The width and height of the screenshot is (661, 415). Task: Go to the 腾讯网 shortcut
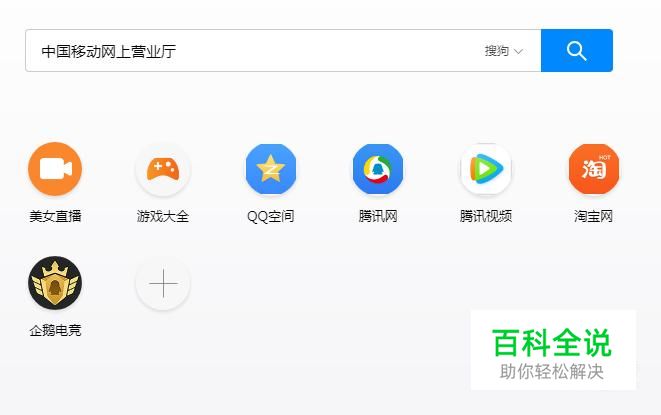(378, 169)
